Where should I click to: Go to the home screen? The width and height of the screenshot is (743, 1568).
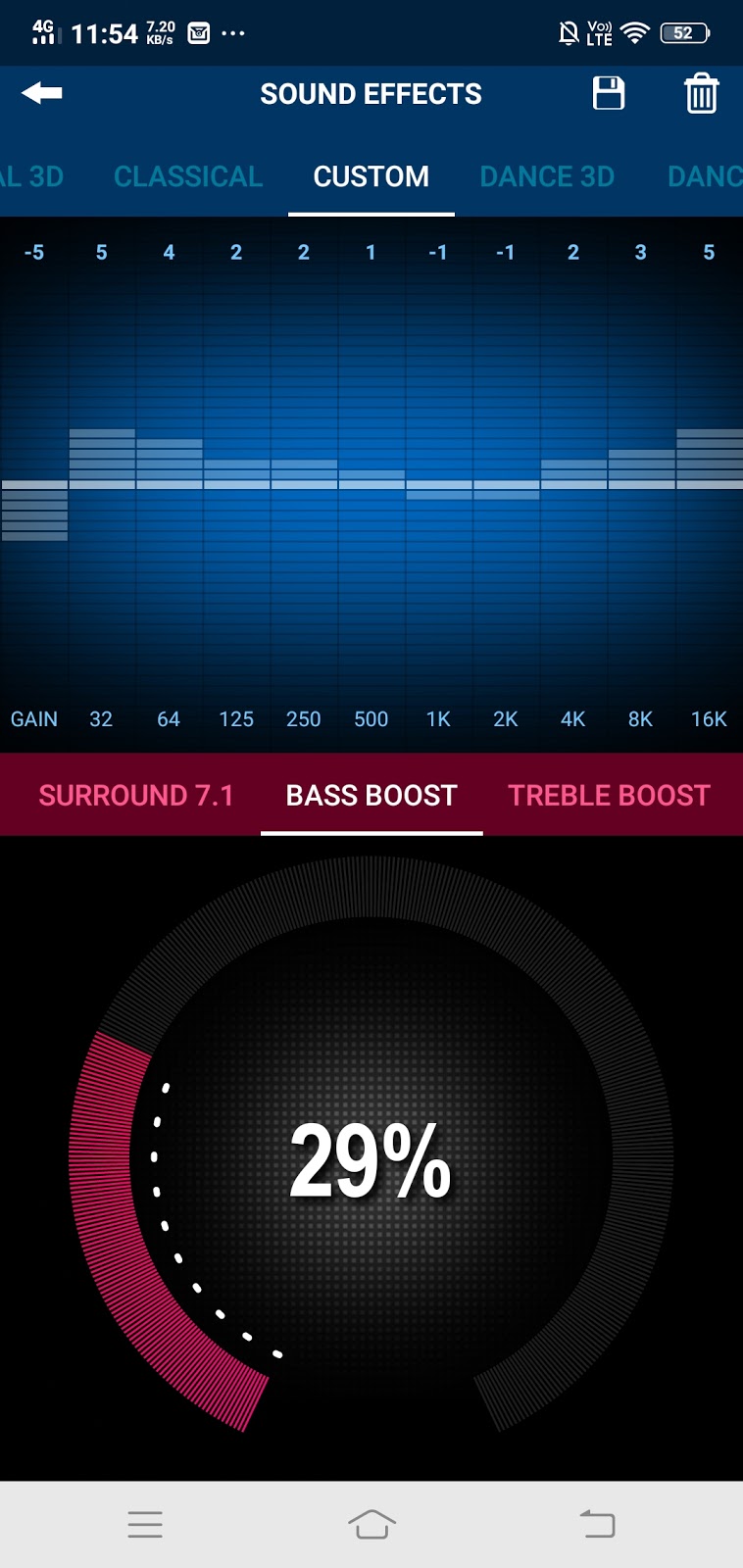pos(371,1524)
